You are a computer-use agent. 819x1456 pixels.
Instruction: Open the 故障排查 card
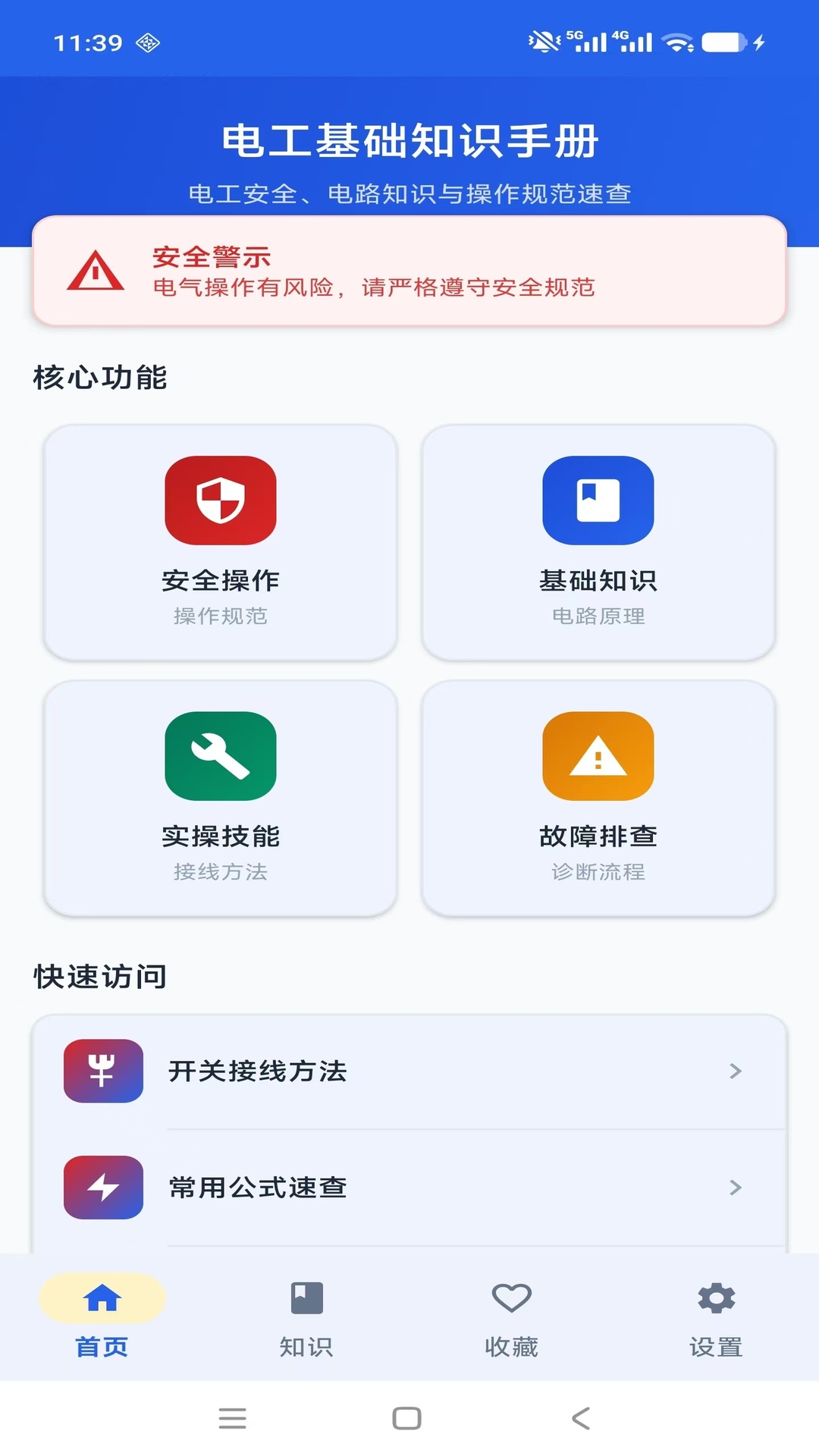tap(599, 796)
